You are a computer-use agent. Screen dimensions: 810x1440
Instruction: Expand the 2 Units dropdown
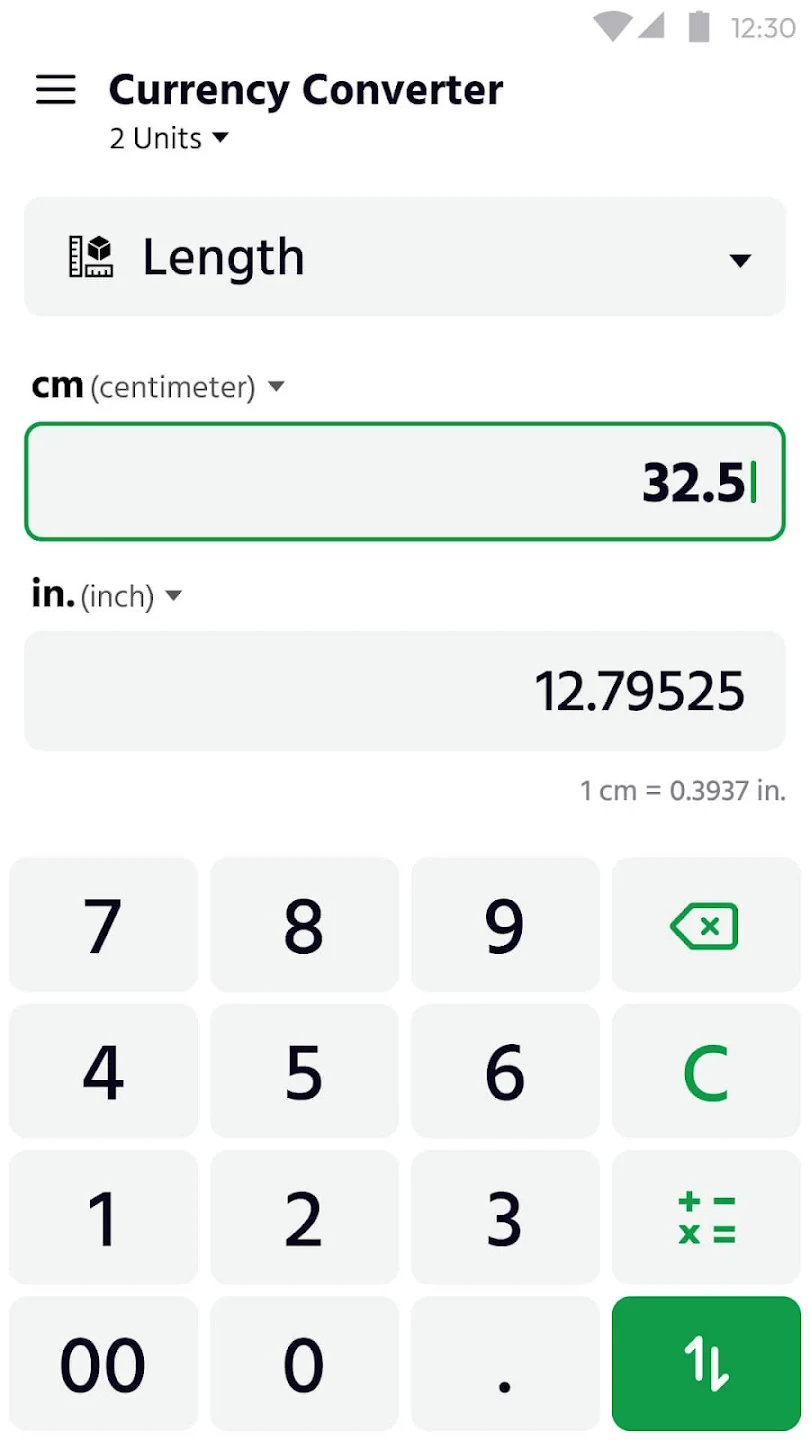(168, 138)
